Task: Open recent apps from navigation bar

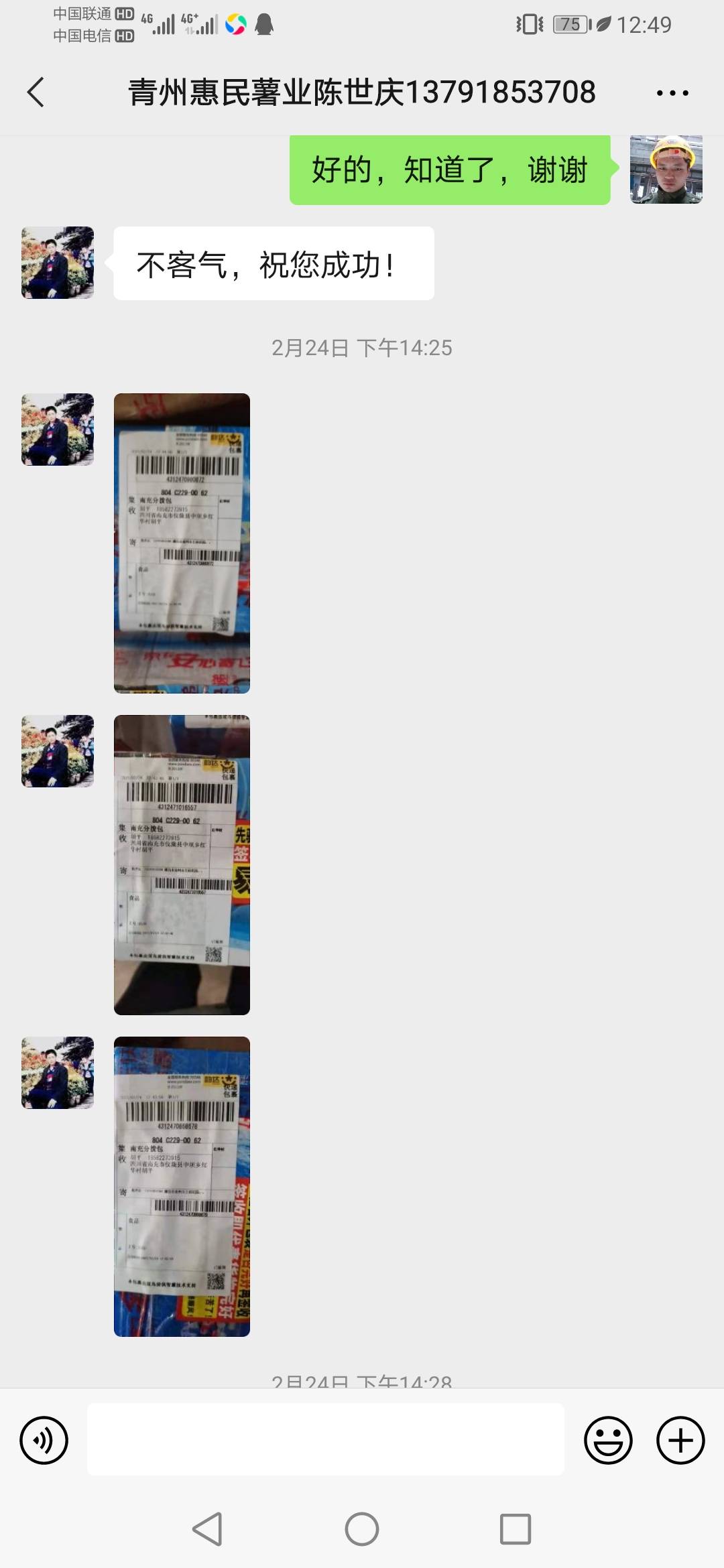Action: 516,1529
